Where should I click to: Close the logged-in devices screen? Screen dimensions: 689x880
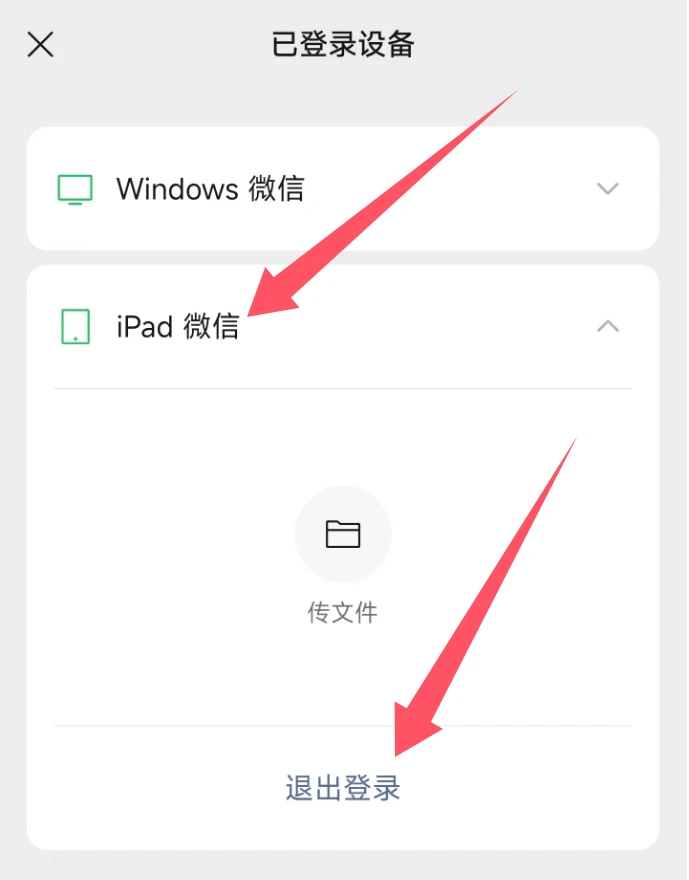[x=40, y=44]
